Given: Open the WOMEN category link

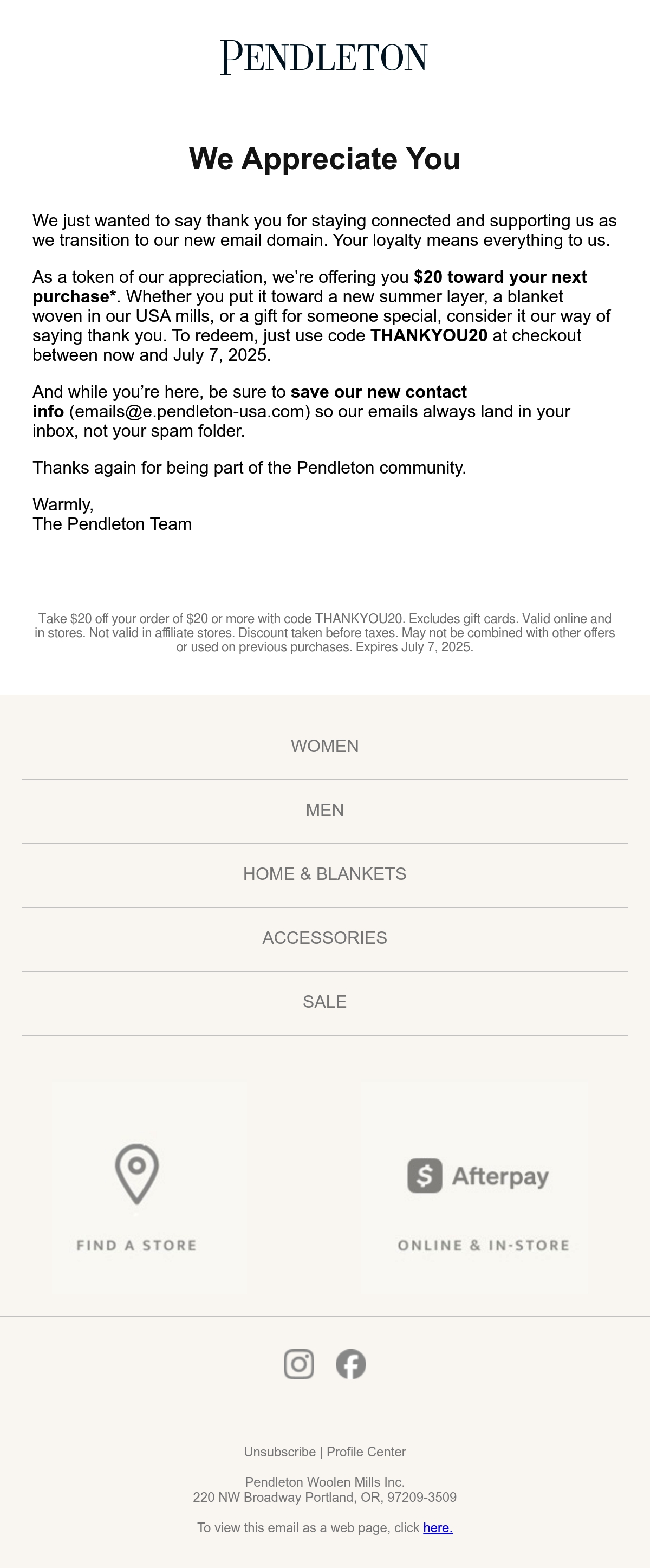Looking at the screenshot, I should point(324,746).
